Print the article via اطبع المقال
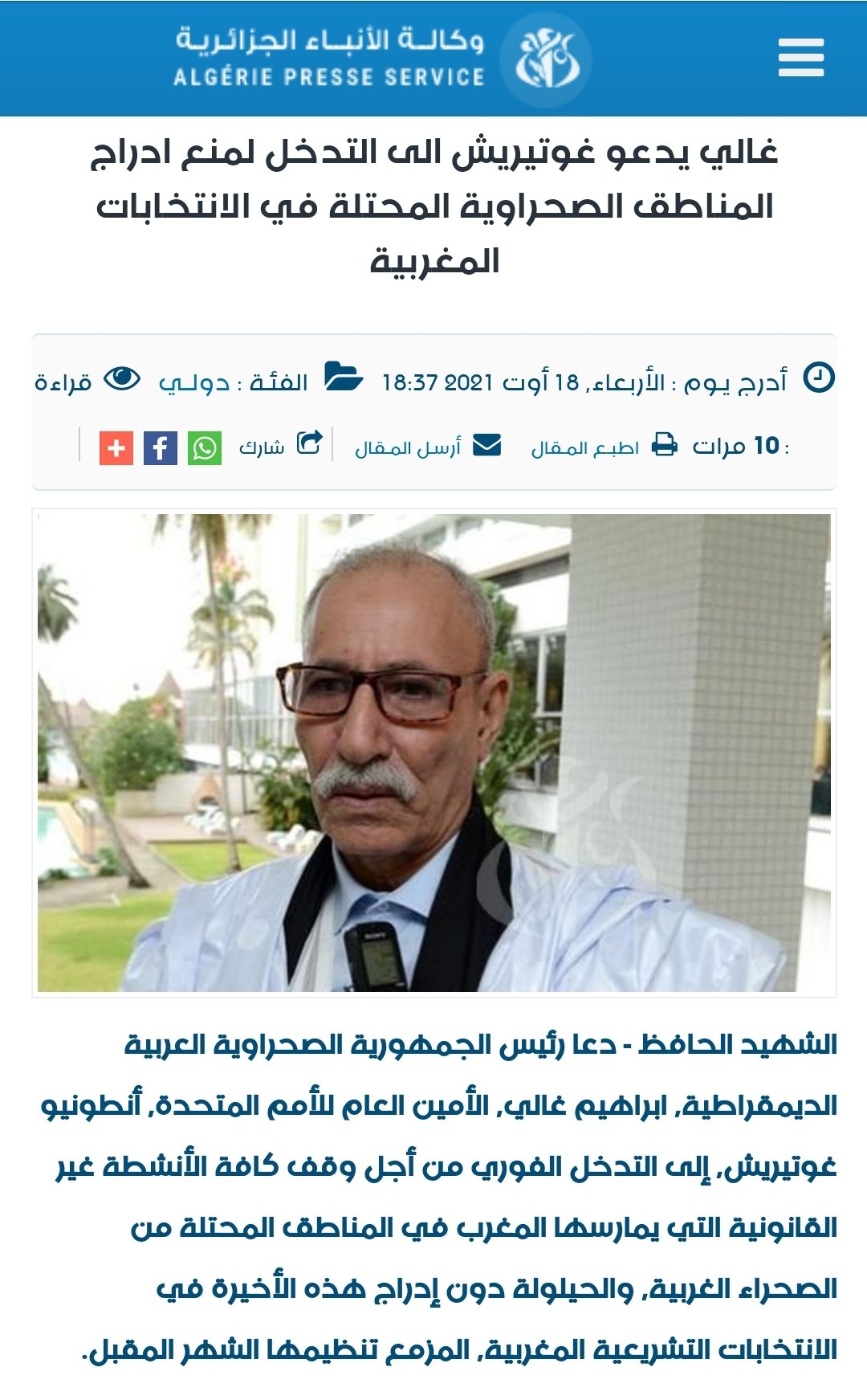 pyautogui.click(x=604, y=447)
